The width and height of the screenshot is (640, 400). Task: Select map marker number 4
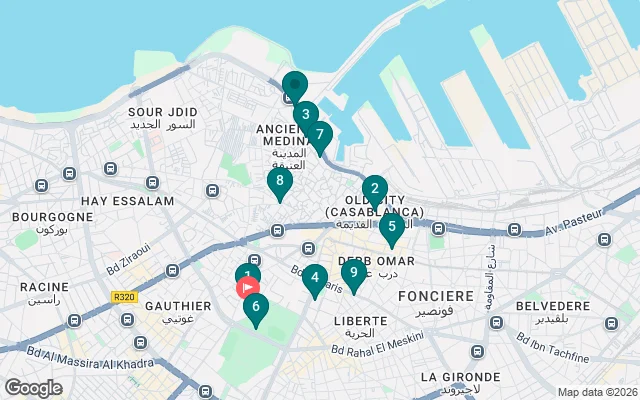[315, 278]
